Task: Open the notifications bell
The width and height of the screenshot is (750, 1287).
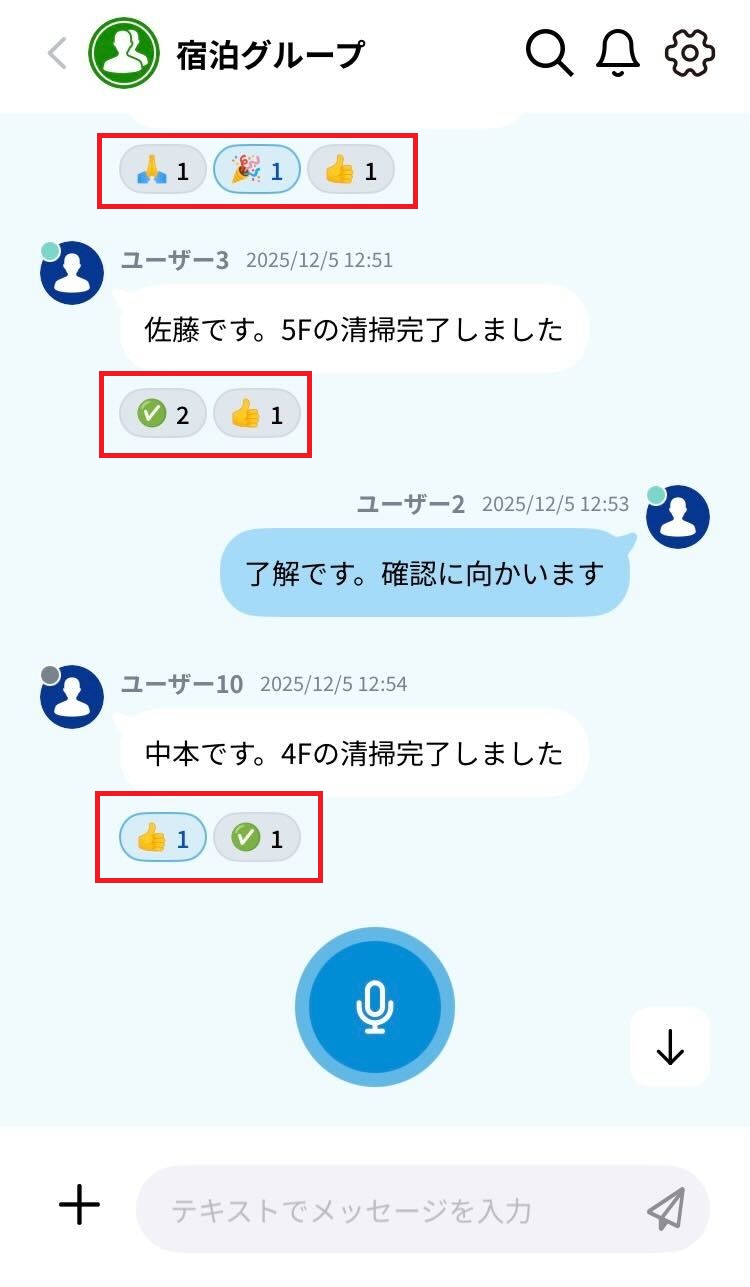Action: pos(618,53)
